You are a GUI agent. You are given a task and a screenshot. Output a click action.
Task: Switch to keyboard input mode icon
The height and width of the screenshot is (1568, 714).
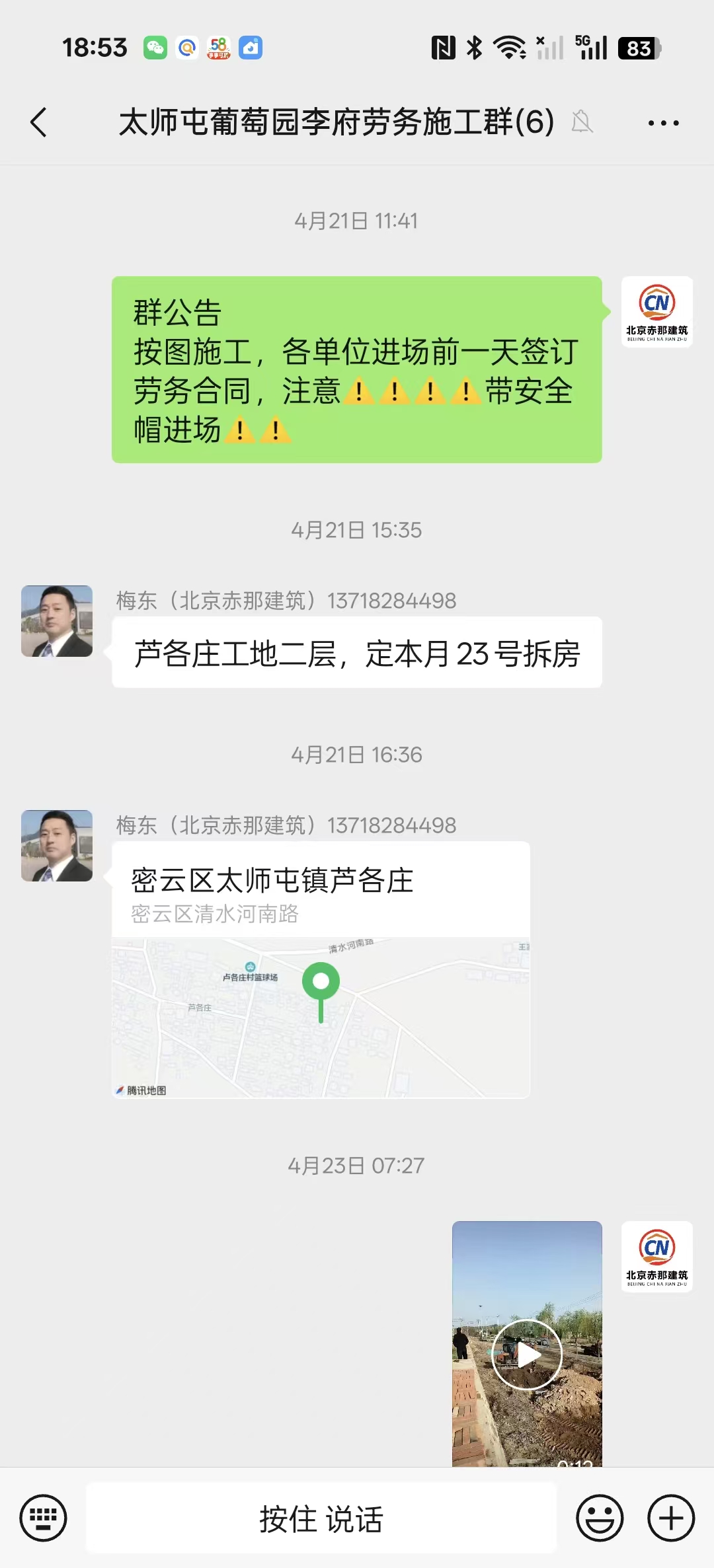point(42,1518)
